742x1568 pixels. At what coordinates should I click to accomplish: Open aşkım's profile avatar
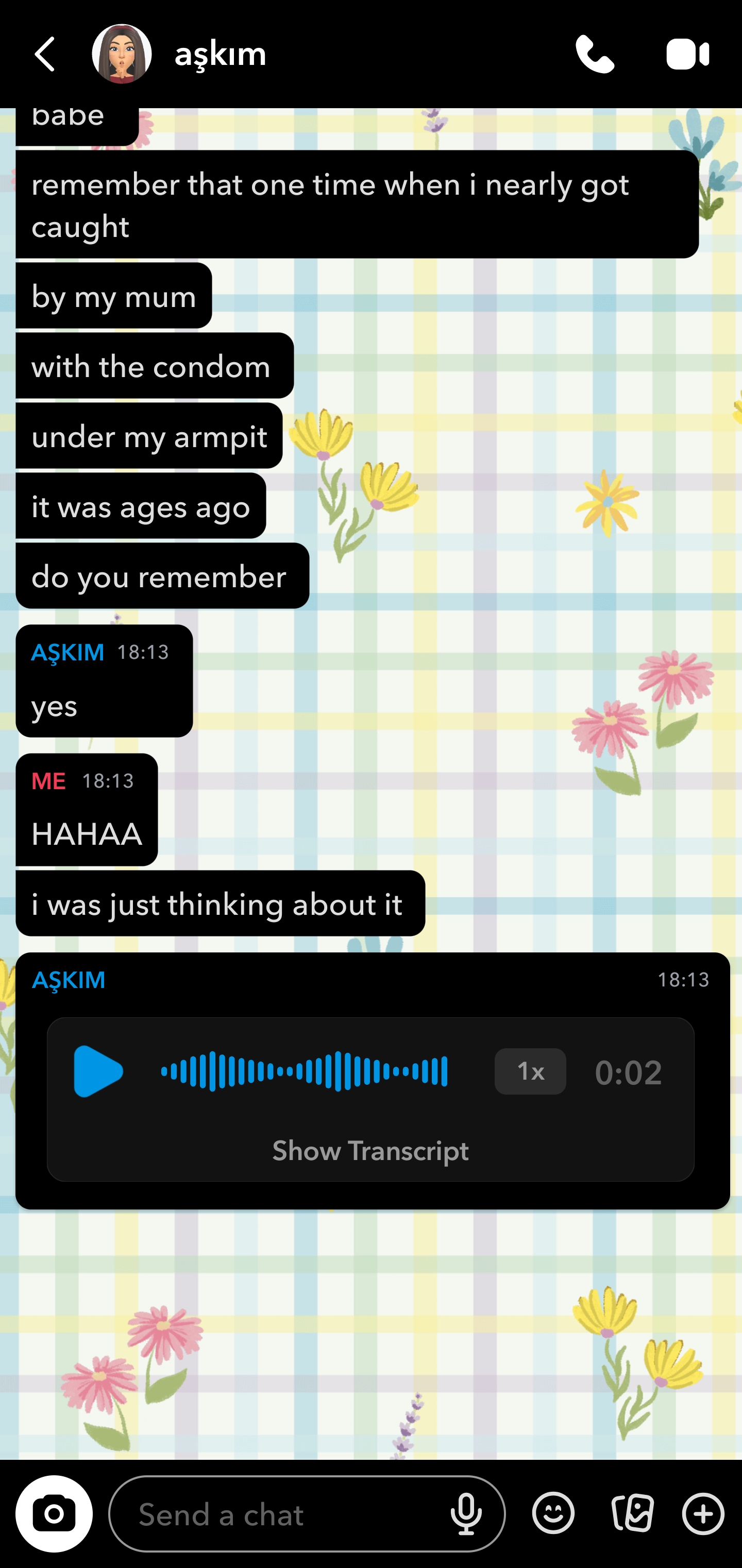tap(122, 54)
